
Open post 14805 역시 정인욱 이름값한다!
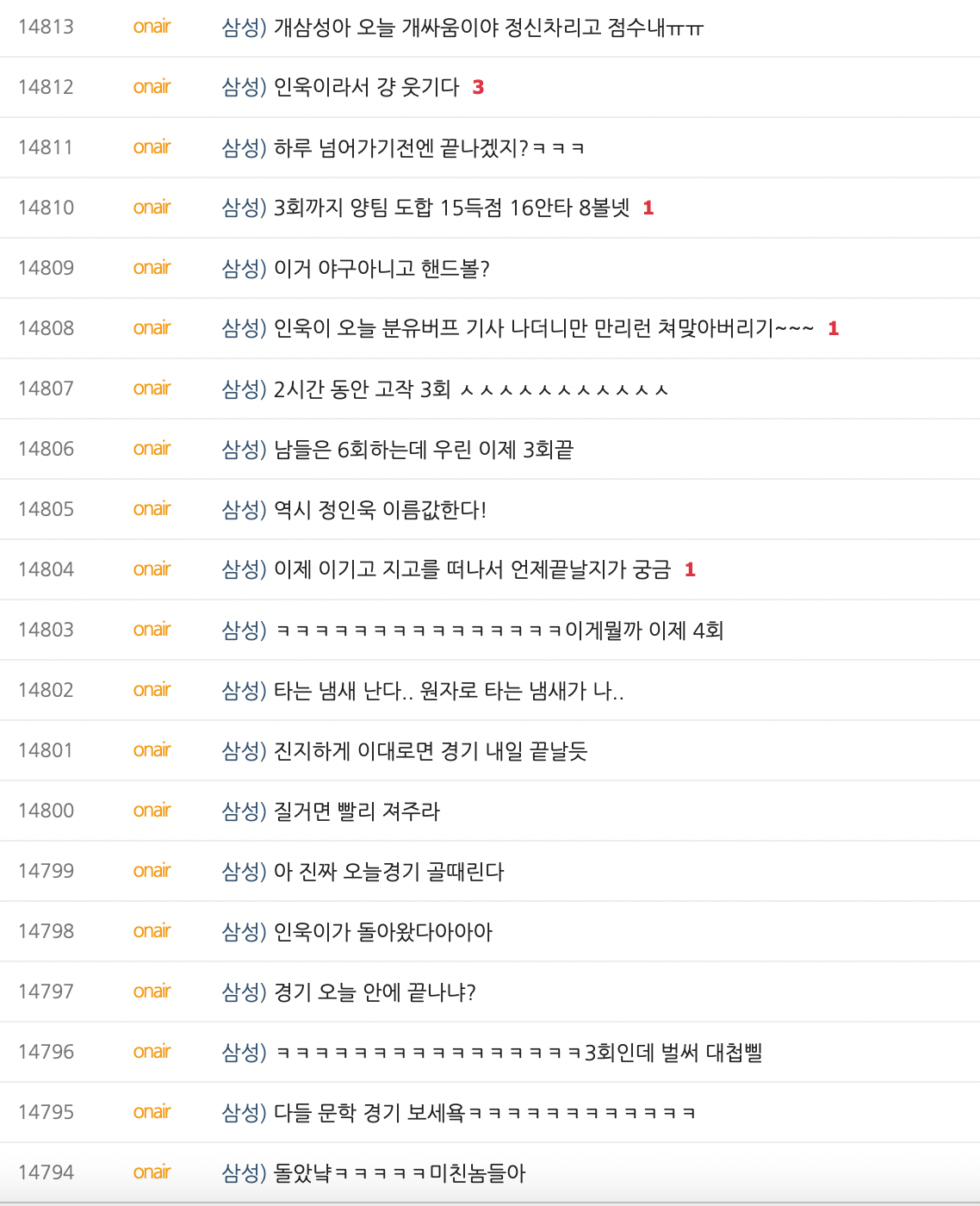(x=354, y=510)
